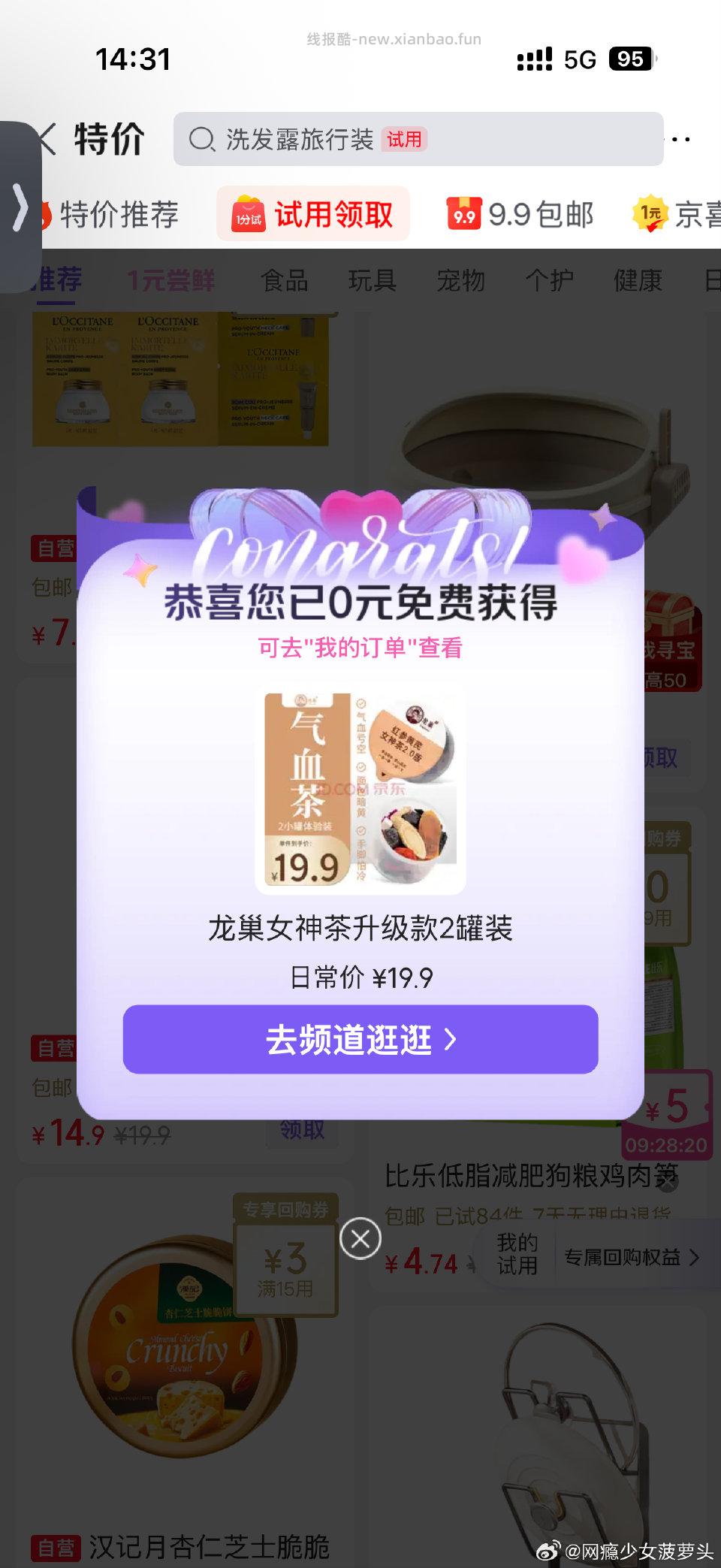
Task: Dismiss the 试用 tag in the search bar
Action: tap(403, 140)
